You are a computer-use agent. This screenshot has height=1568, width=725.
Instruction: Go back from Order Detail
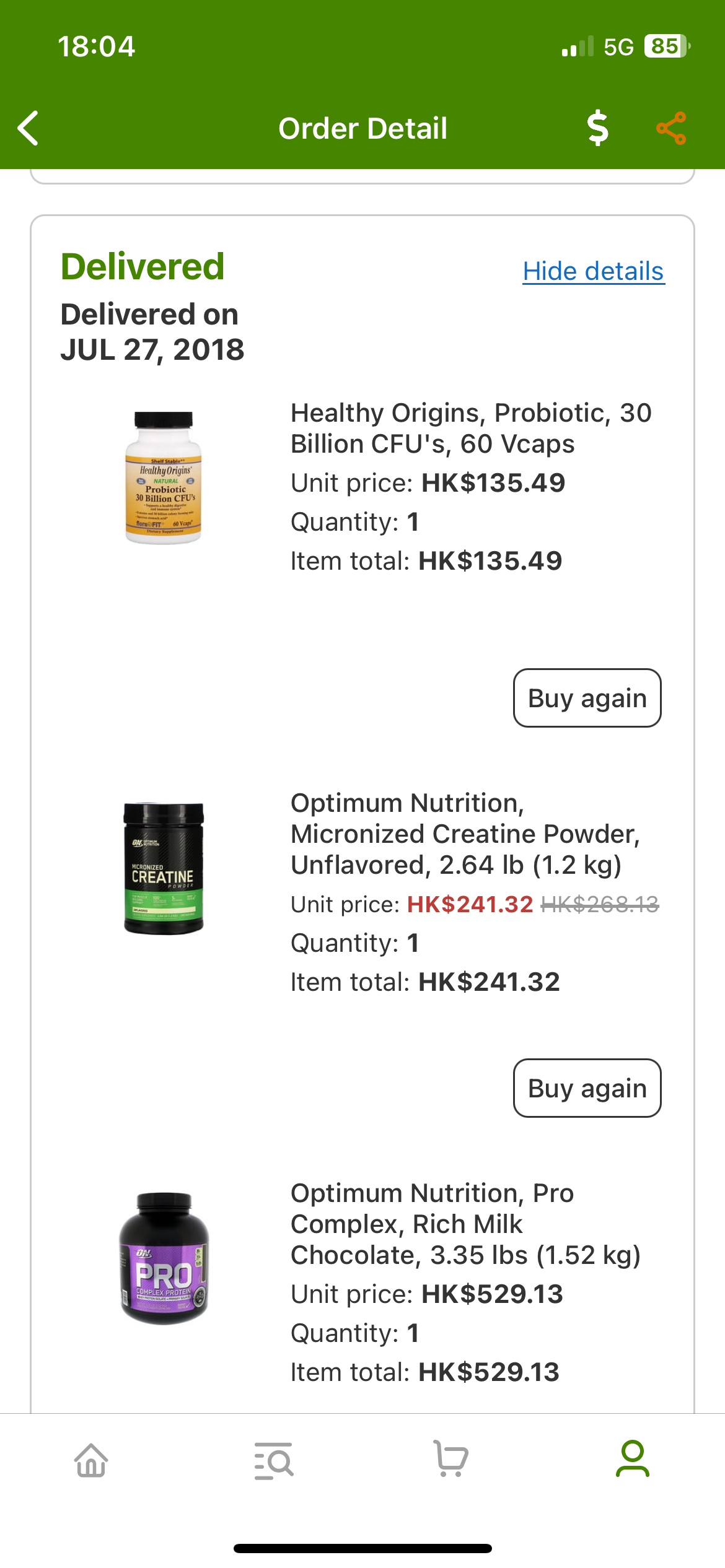point(29,128)
